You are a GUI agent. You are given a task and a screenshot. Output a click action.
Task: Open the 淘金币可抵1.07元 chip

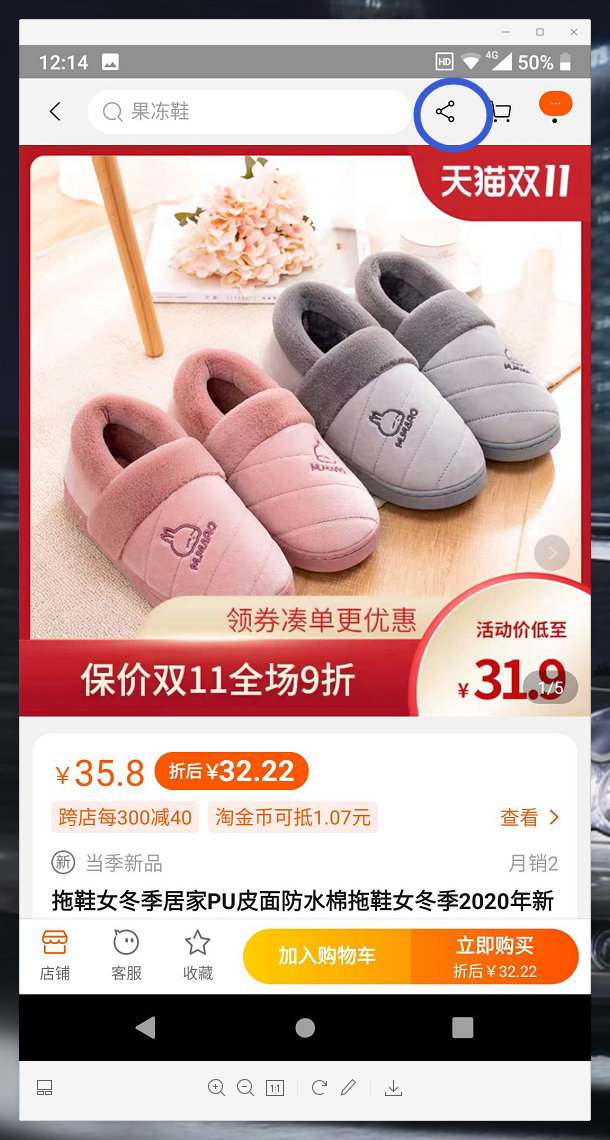pyautogui.click(x=293, y=818)
